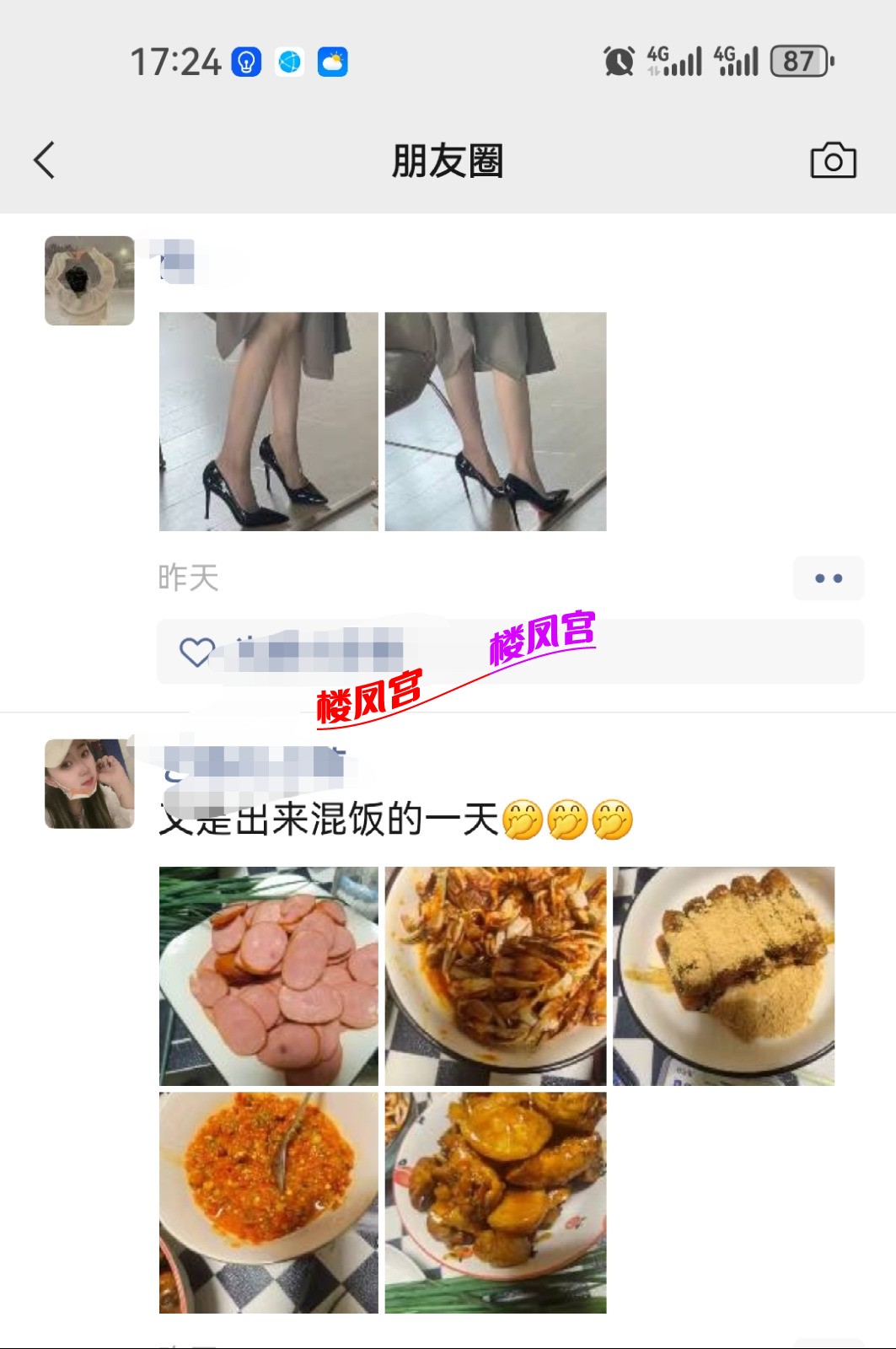This screenshot has width=896, height=1349.
Task: Tap the compass app icon in the status bar
Action: (288, 61)
